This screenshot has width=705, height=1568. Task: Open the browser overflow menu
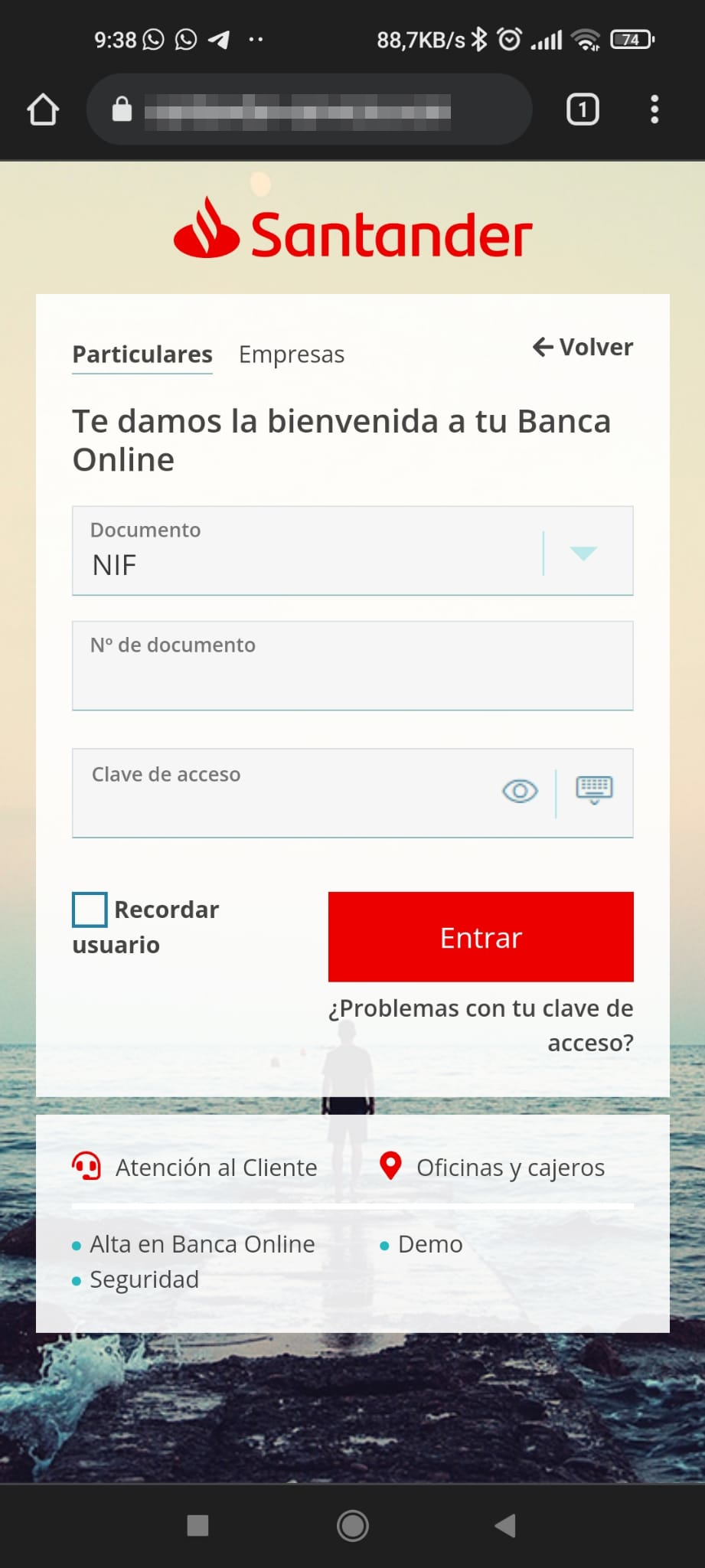pos(654,109)
